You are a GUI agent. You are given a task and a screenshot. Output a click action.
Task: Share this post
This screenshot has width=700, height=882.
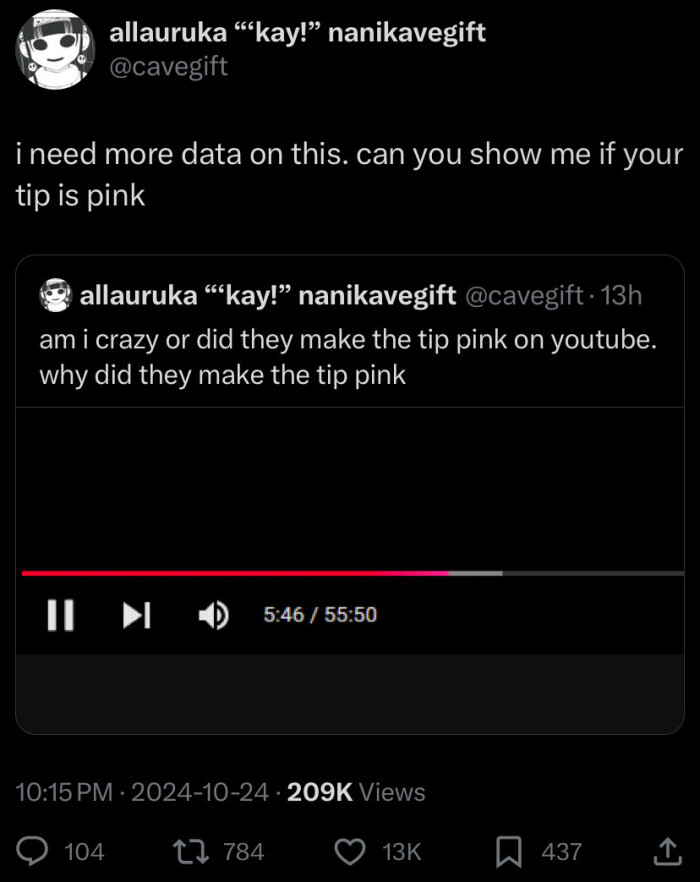[665, 851]
